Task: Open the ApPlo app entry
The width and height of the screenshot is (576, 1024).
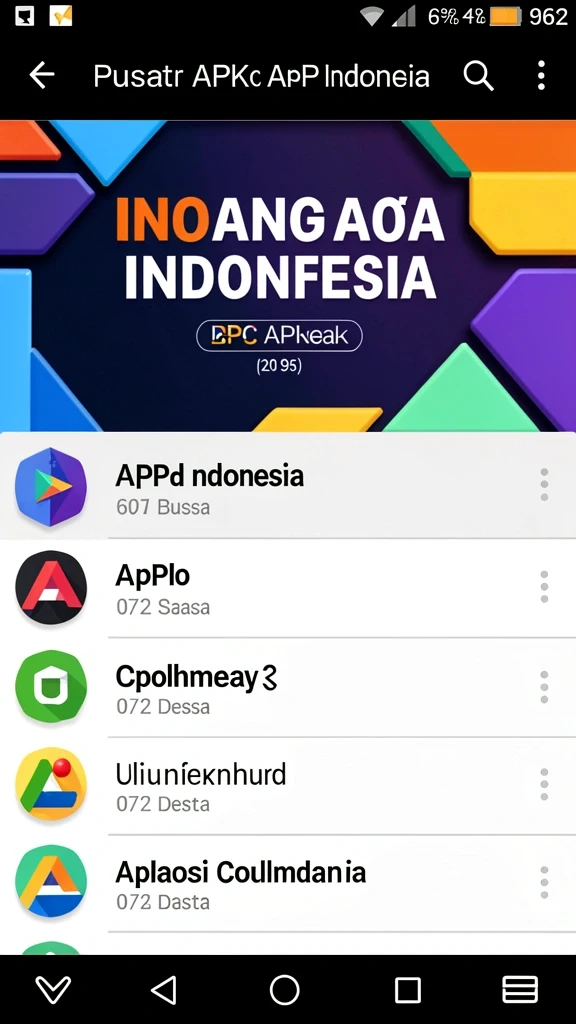Action: (288, 588)
